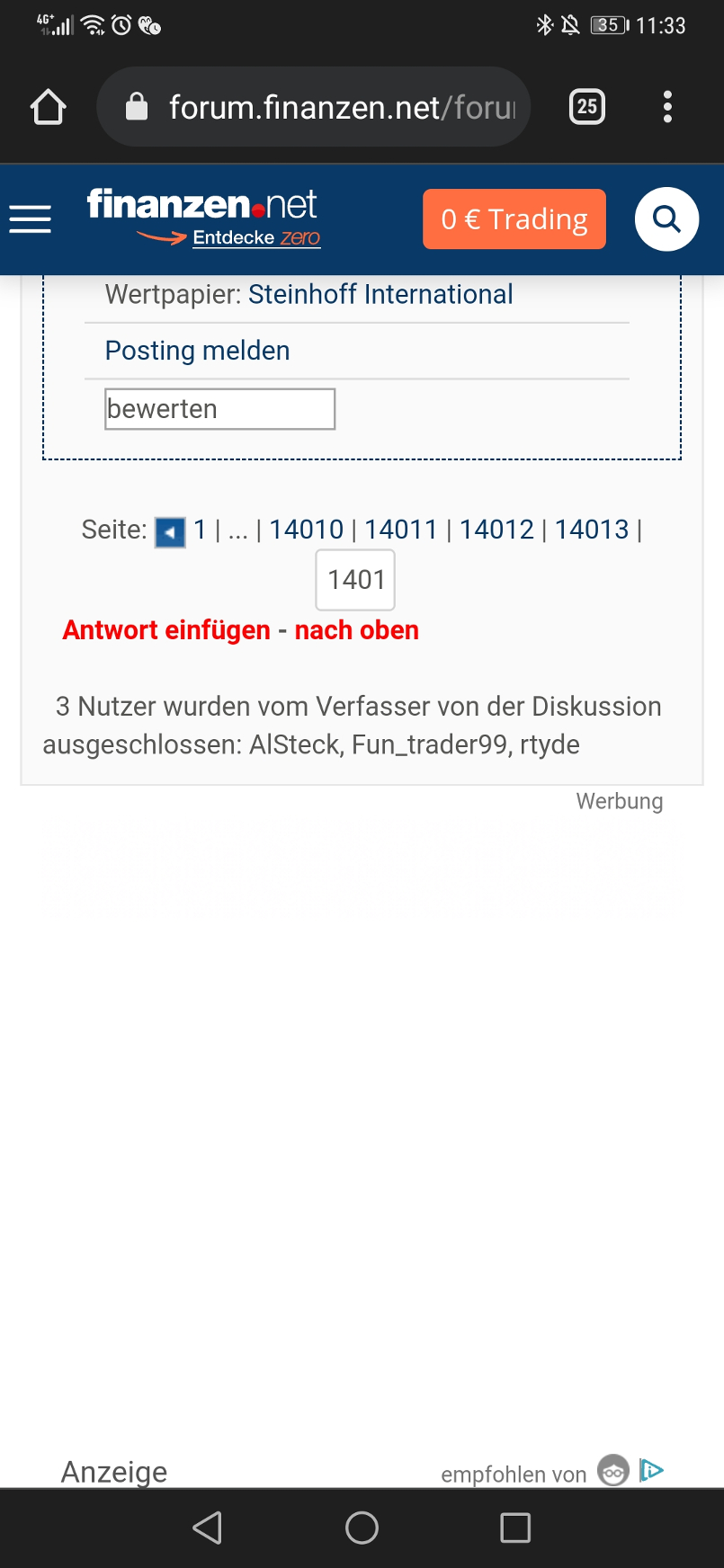Go to the previous page arrow
Screen dimensions: 724x1568
(170, 531)
